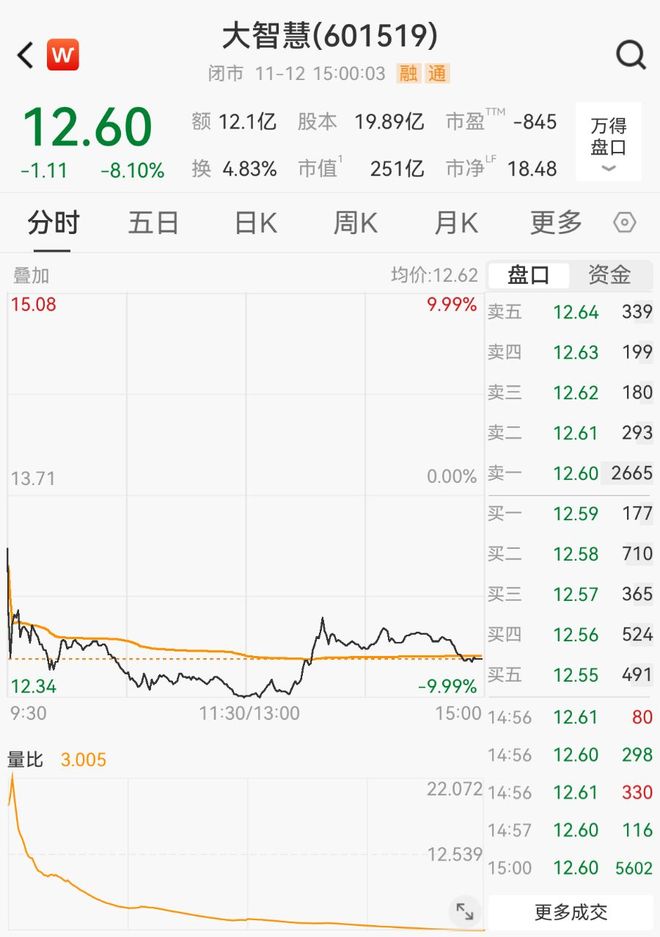This screenshot has height=937, width=660.
Task: Switch to the 盘口 view
Action: pyautogui.click(x=528, y=275)
